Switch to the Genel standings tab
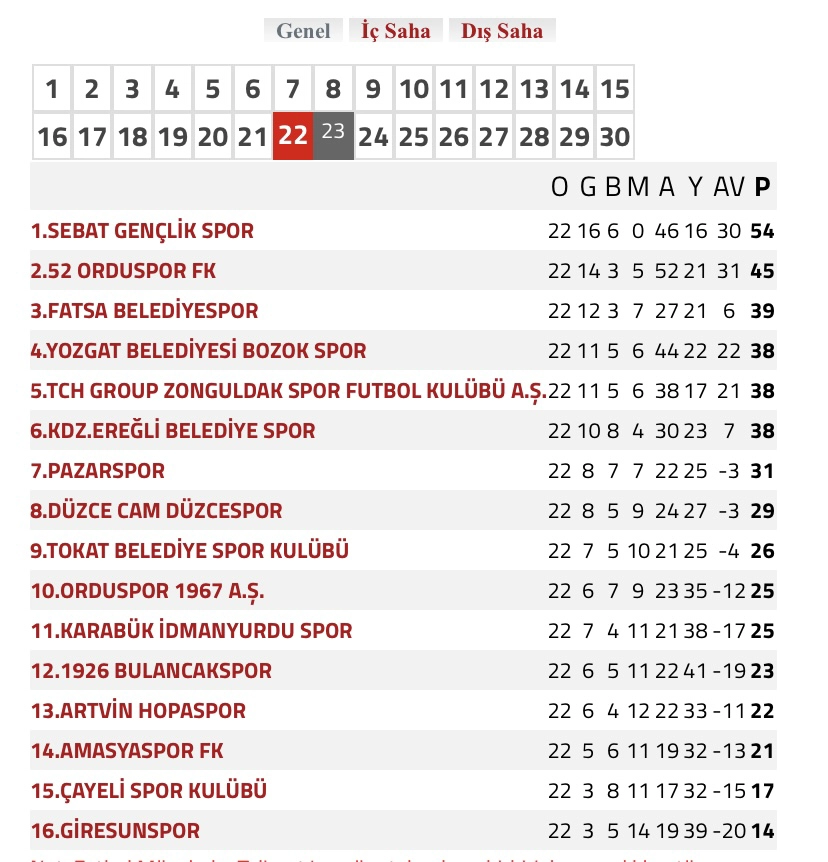 pyautogui.click(x=303, y=31)
